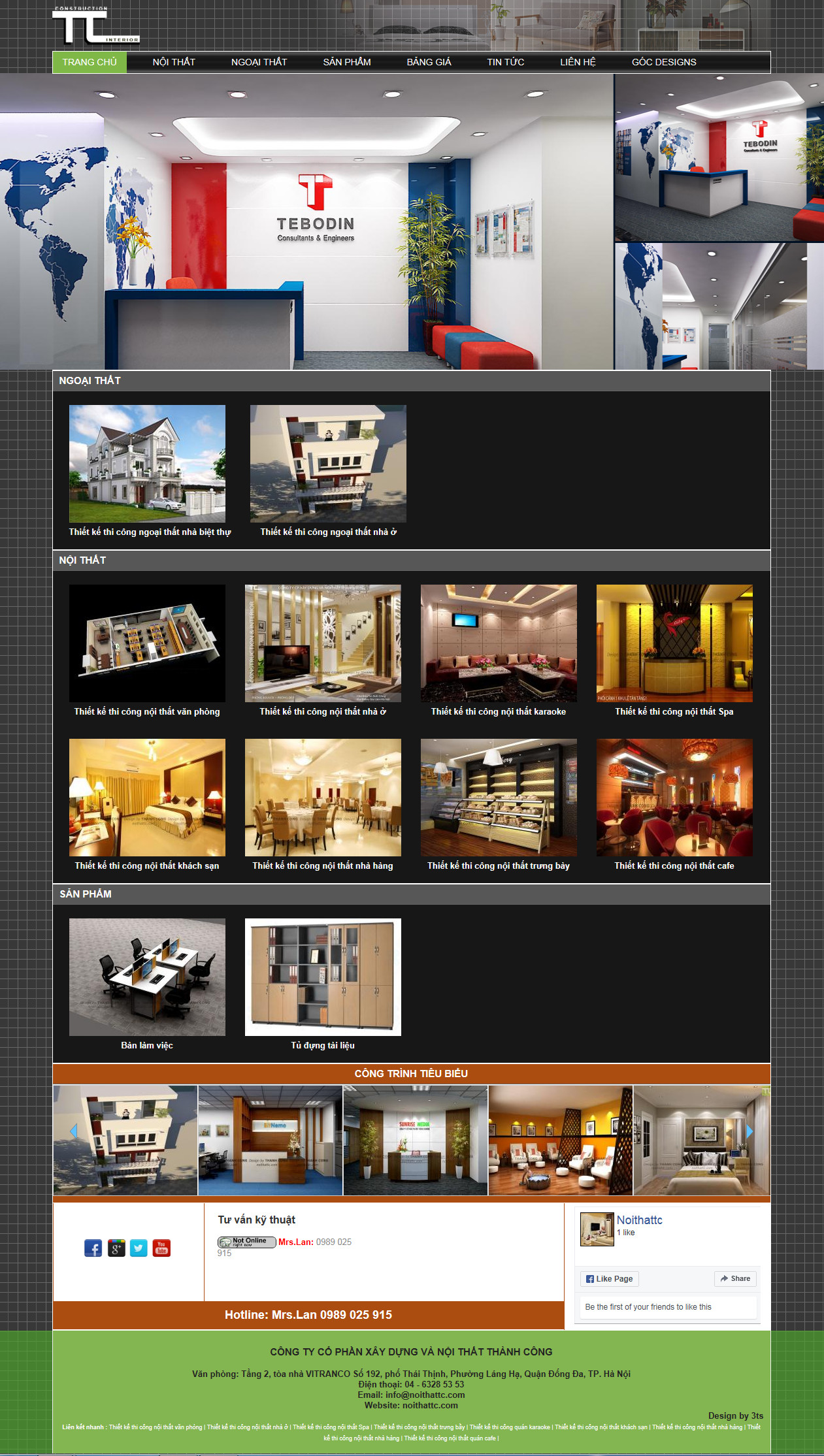
Task: Open the cafe interior design card
Action: pyautogui.click(x=674, y=797)
